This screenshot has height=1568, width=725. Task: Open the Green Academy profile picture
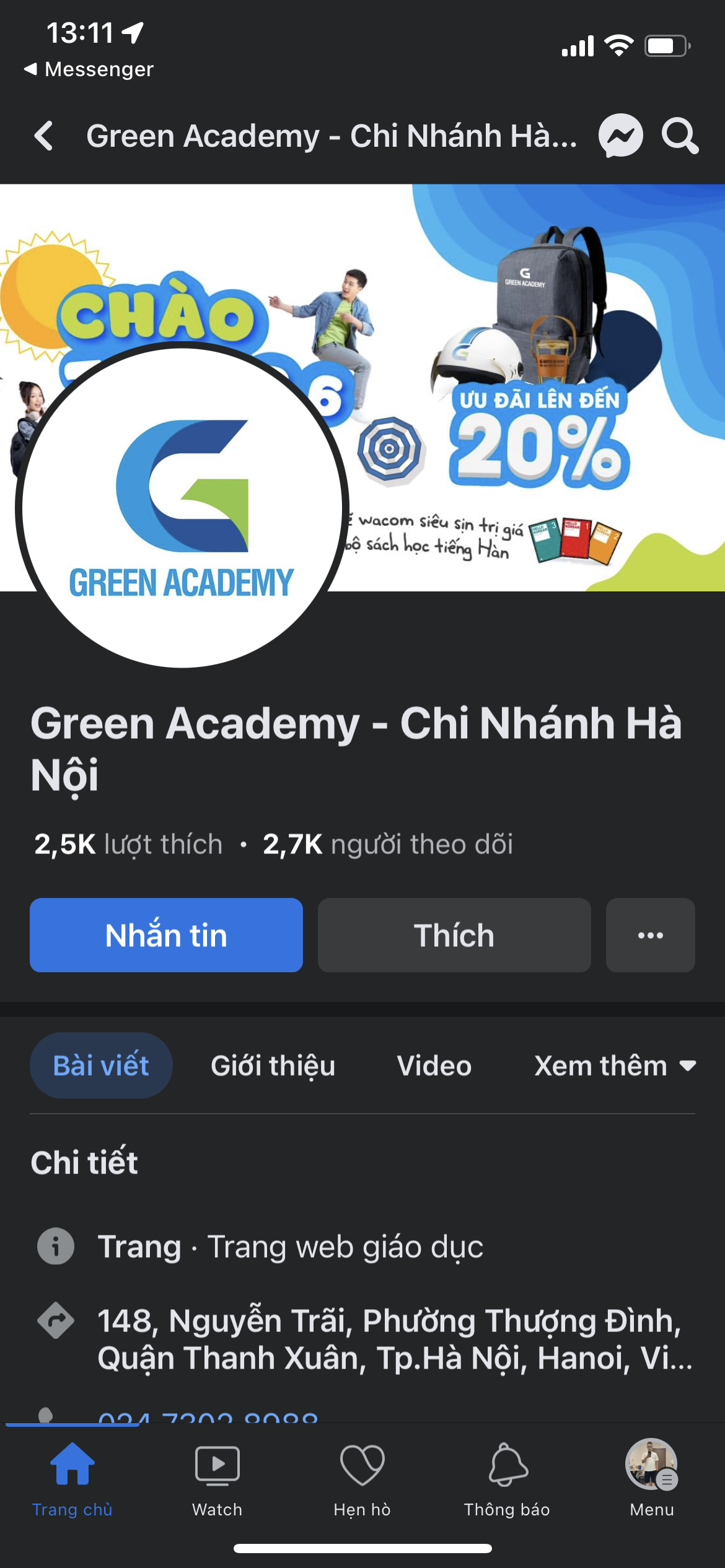coord(182,506)
